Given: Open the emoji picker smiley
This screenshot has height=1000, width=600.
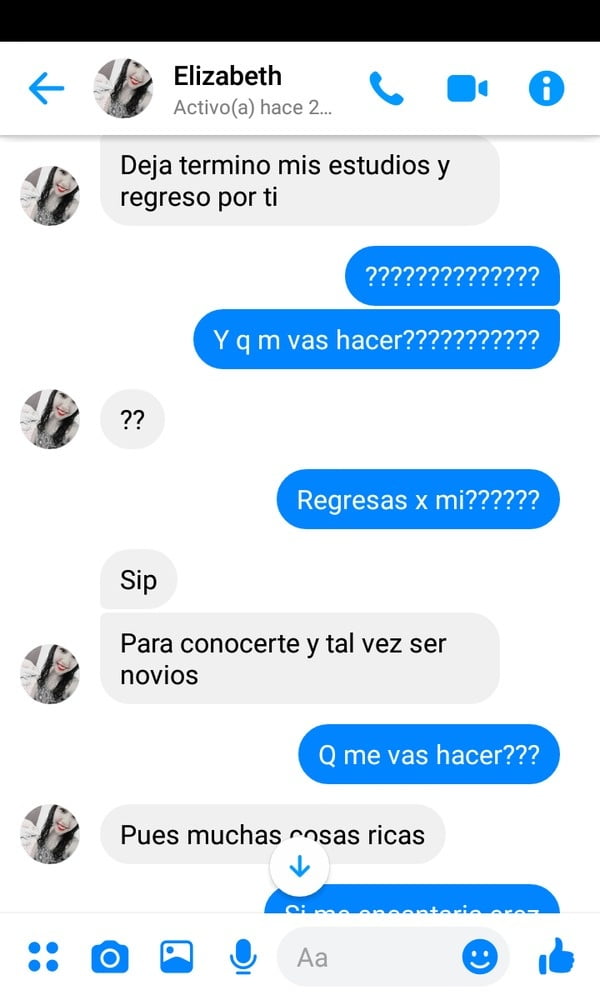Looking at the screenshot, I should point(479,957).
